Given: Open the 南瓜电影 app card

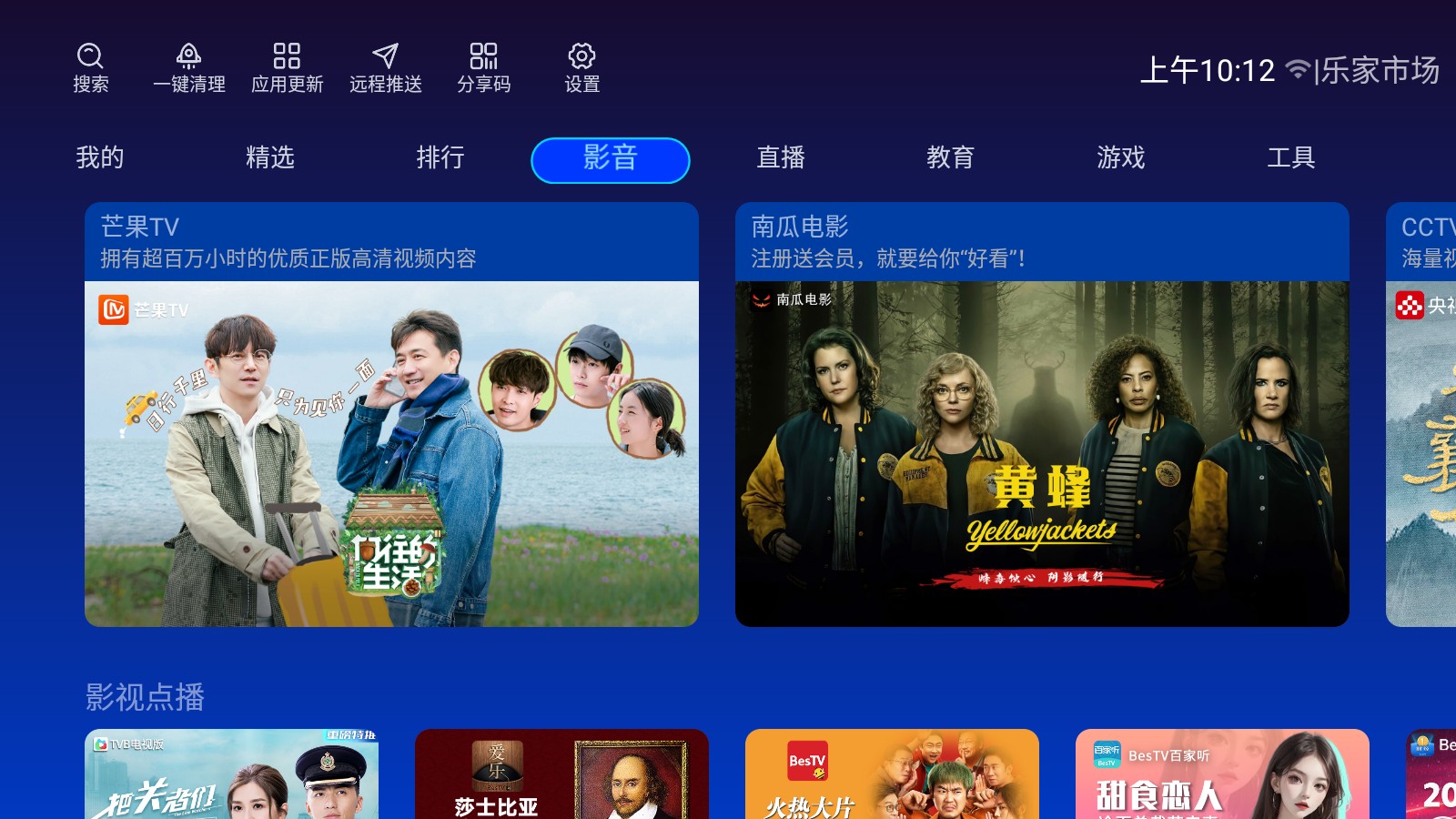Looking at the screenshot, I should click(1042, 415).
